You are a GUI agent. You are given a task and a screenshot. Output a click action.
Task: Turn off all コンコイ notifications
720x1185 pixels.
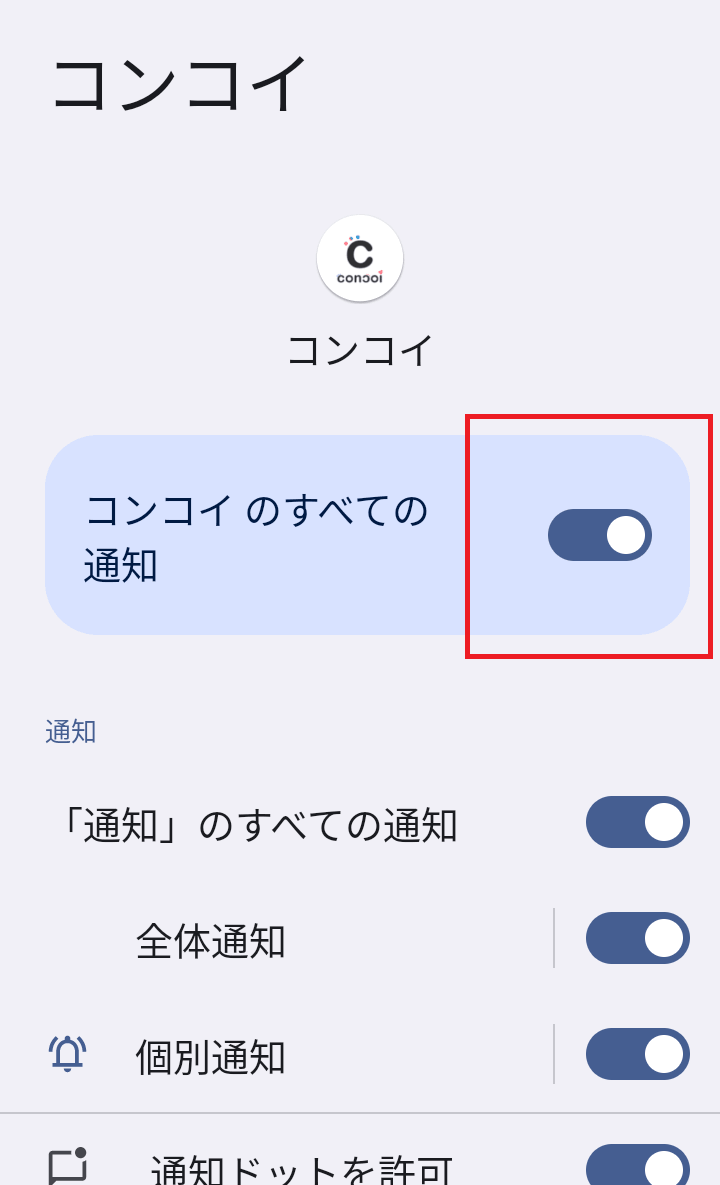tap(599, 535)
